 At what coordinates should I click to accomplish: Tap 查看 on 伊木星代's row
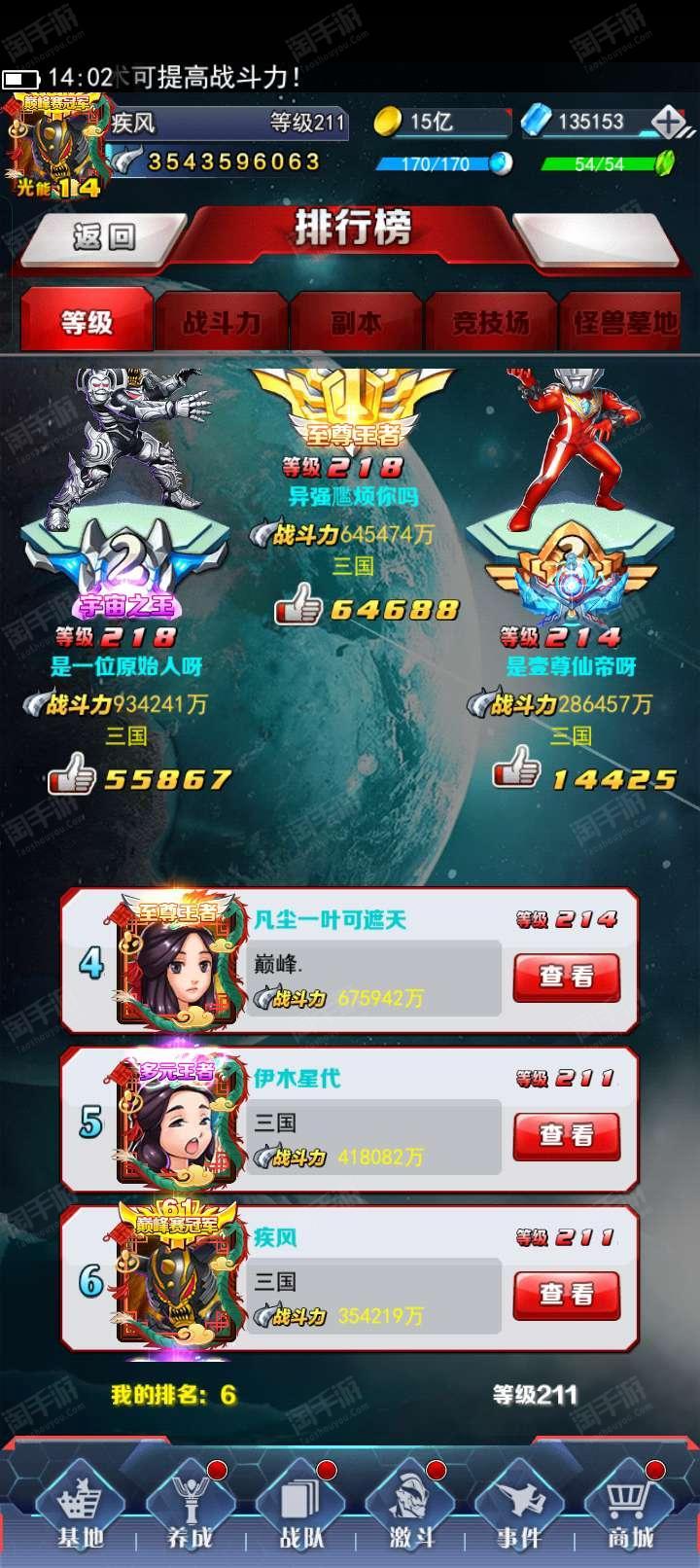click(567, 1135)
